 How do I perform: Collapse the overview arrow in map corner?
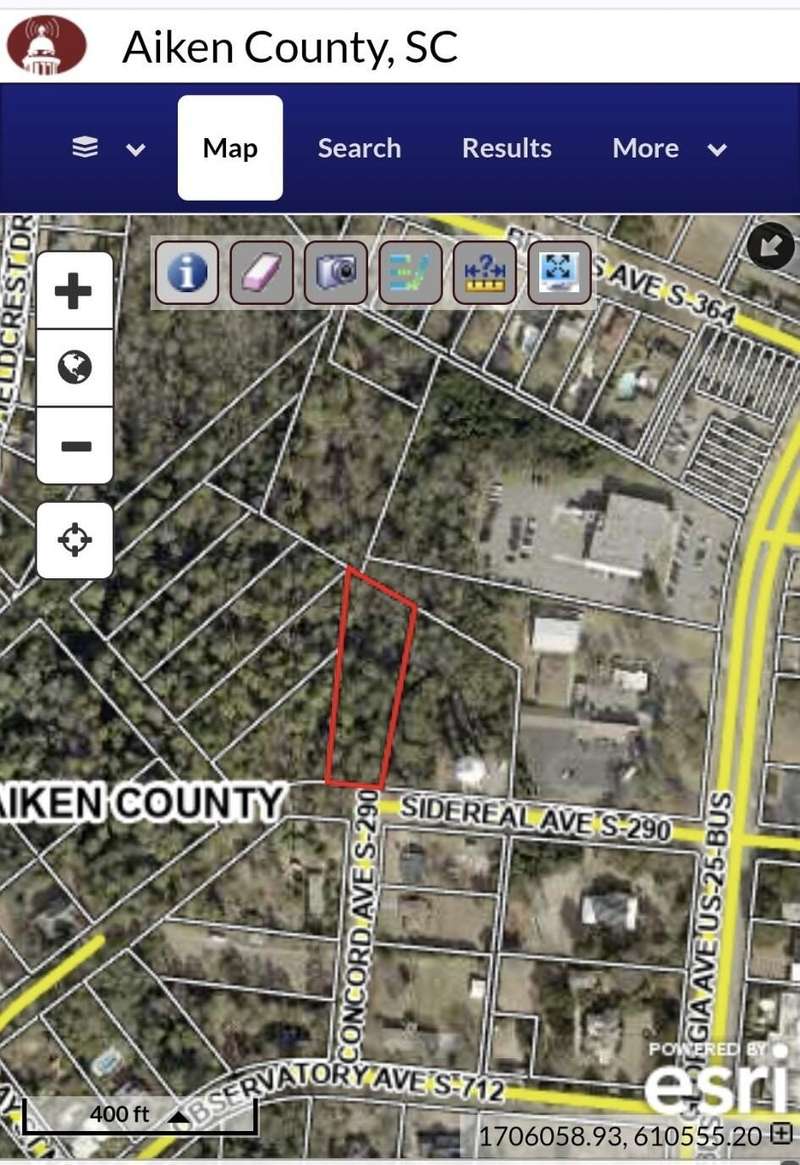pyautogui.click(x=771, y=247)
